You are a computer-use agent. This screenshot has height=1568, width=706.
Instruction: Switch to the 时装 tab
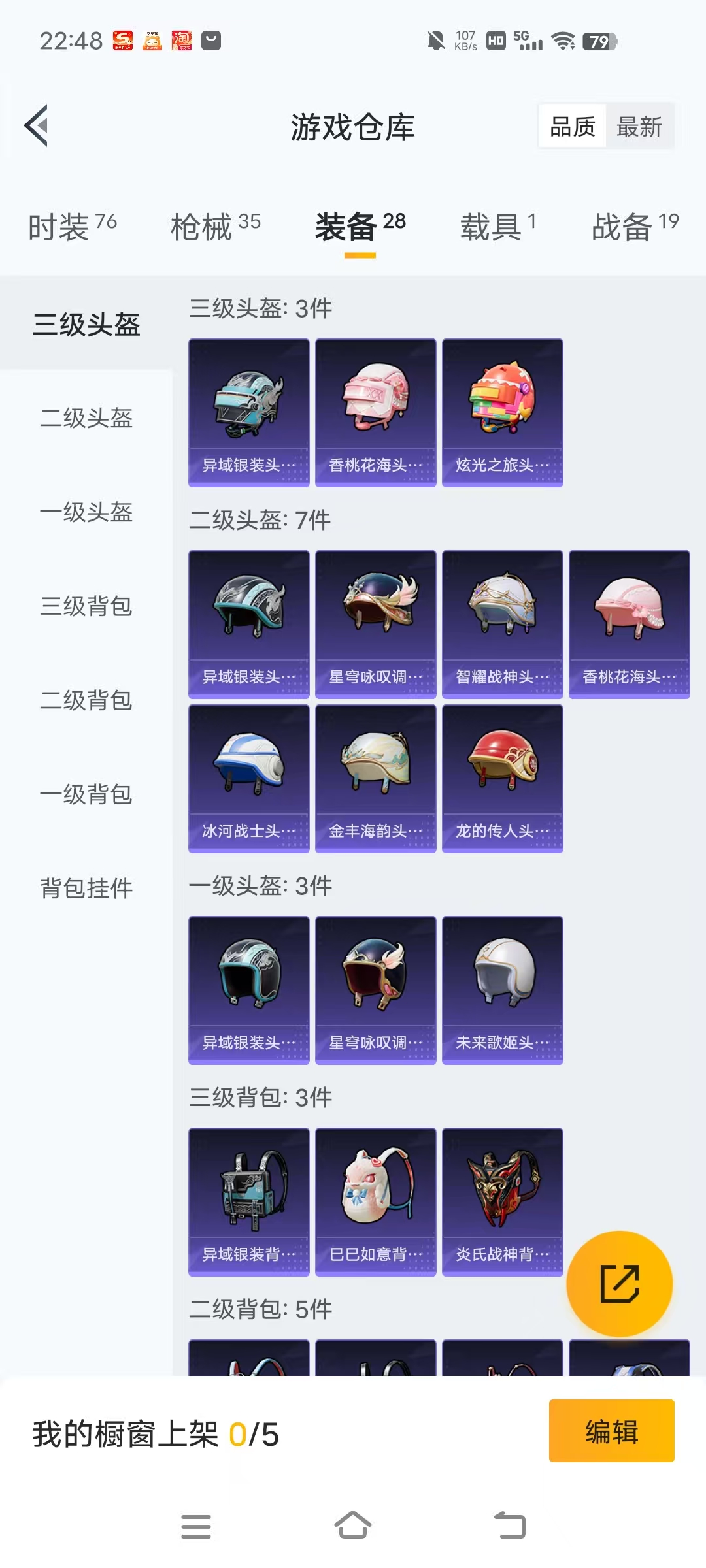[x=72, y=227]
